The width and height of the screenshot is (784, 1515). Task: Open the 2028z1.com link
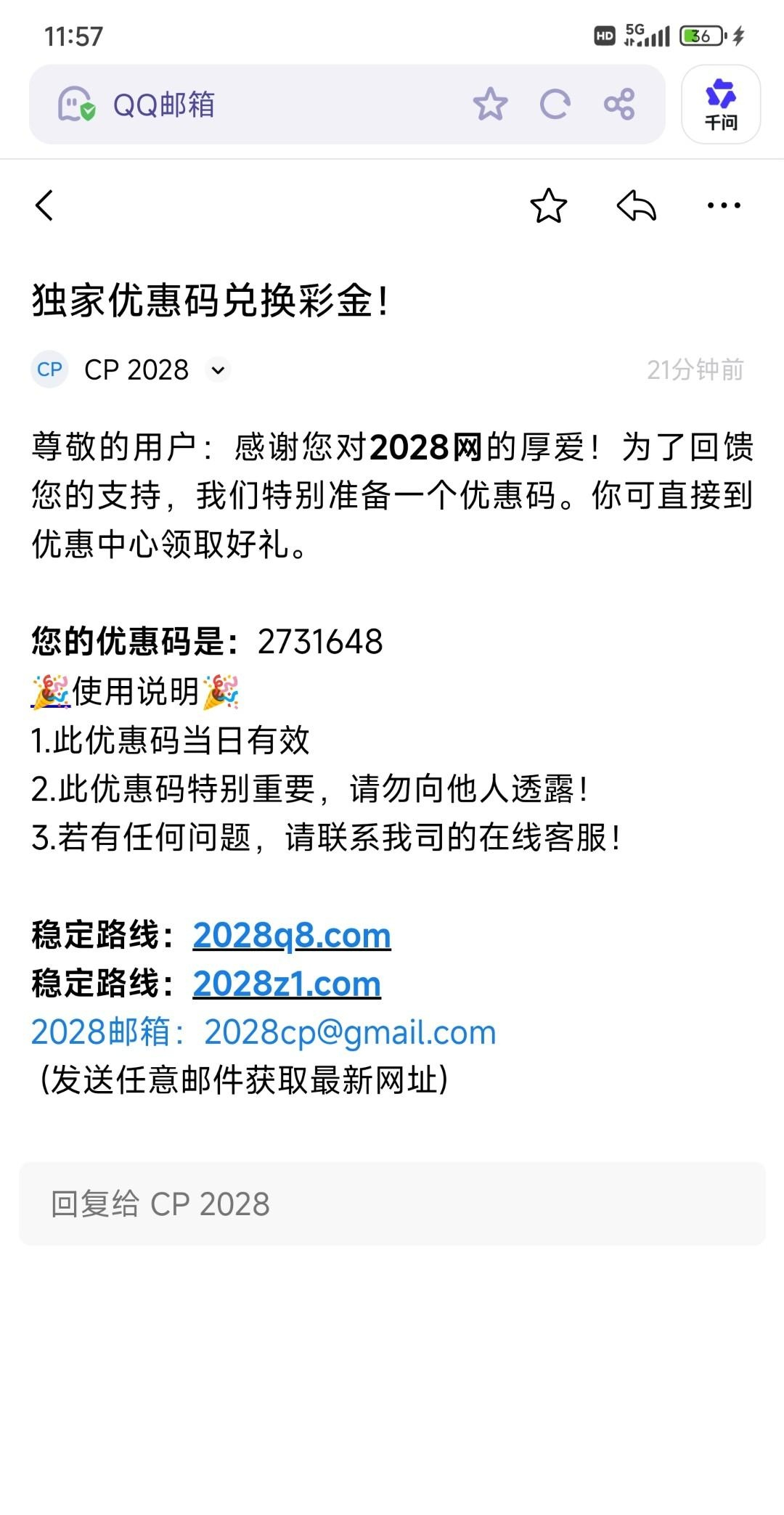pyautogui.click(x=287, y=984)
